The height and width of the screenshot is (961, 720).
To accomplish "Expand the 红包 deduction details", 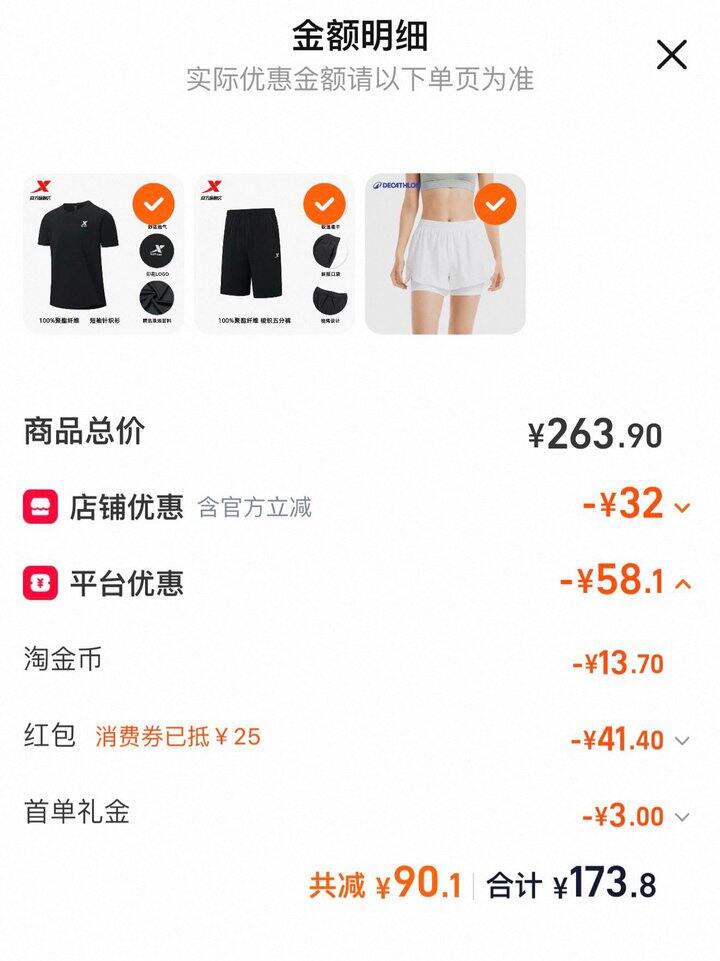I will click(683, 741).
